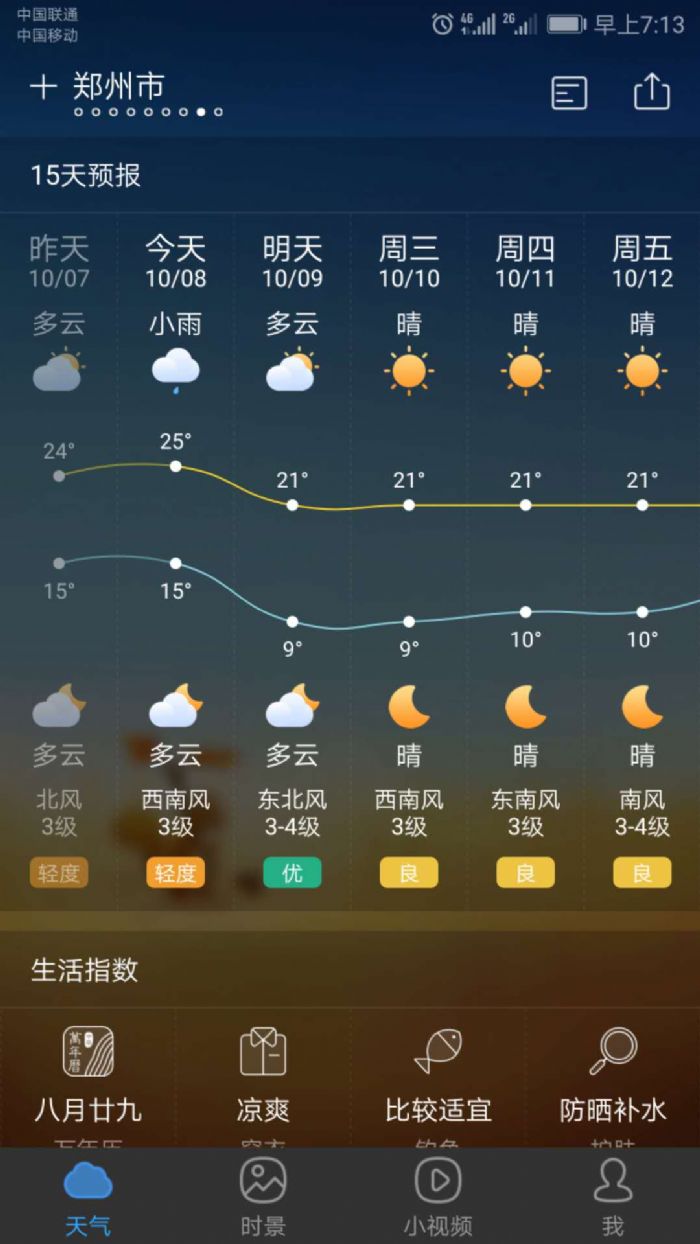Switch to the 天气 tab

coord(88,1197)
